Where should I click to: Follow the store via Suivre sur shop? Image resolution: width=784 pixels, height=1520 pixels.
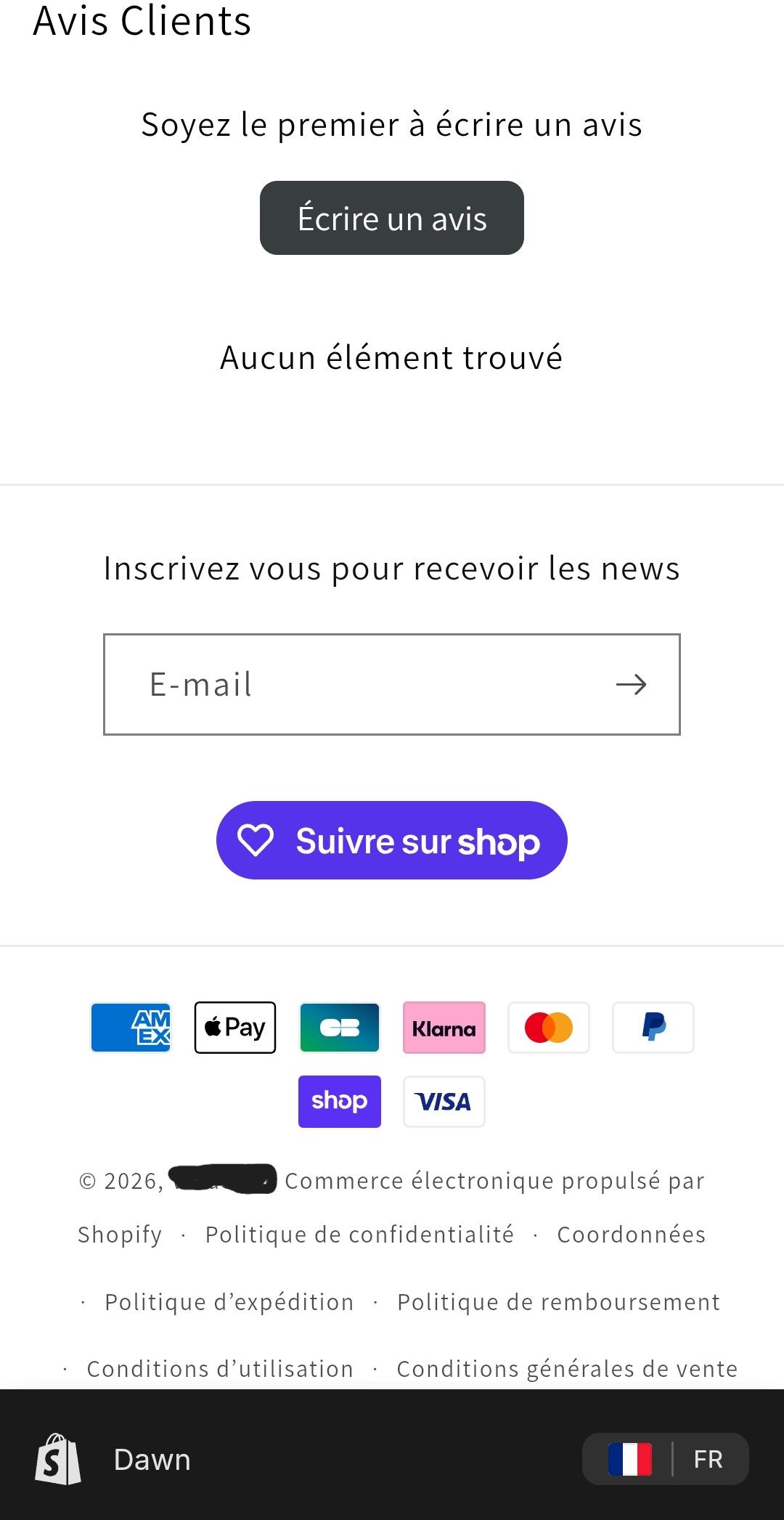click(391, 840)
